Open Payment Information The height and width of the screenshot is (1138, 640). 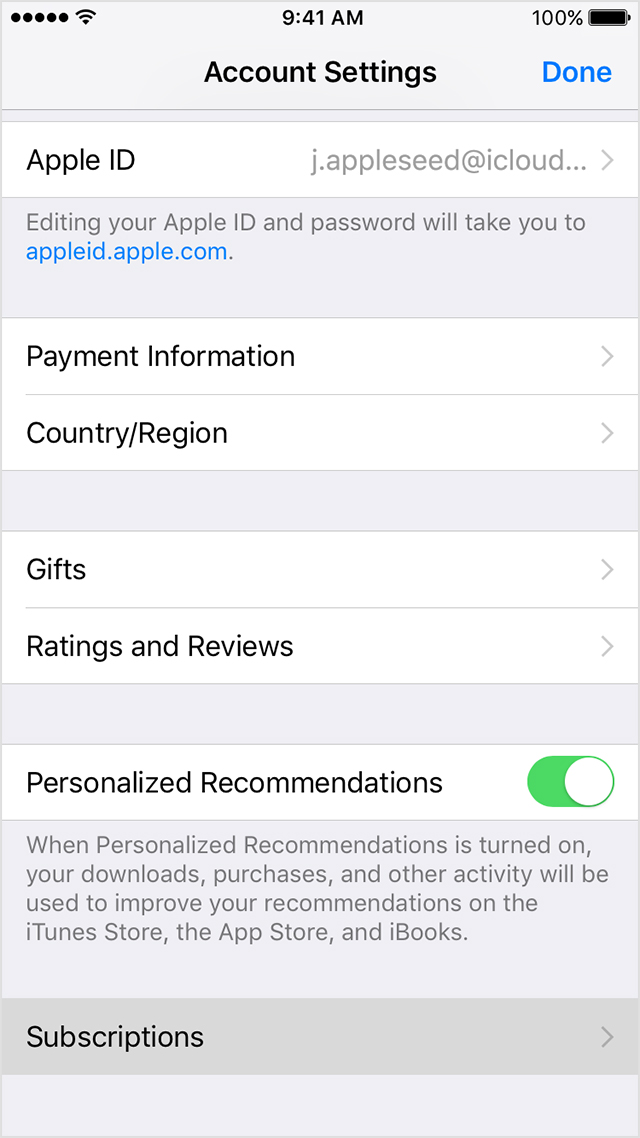tap(320, 356)
